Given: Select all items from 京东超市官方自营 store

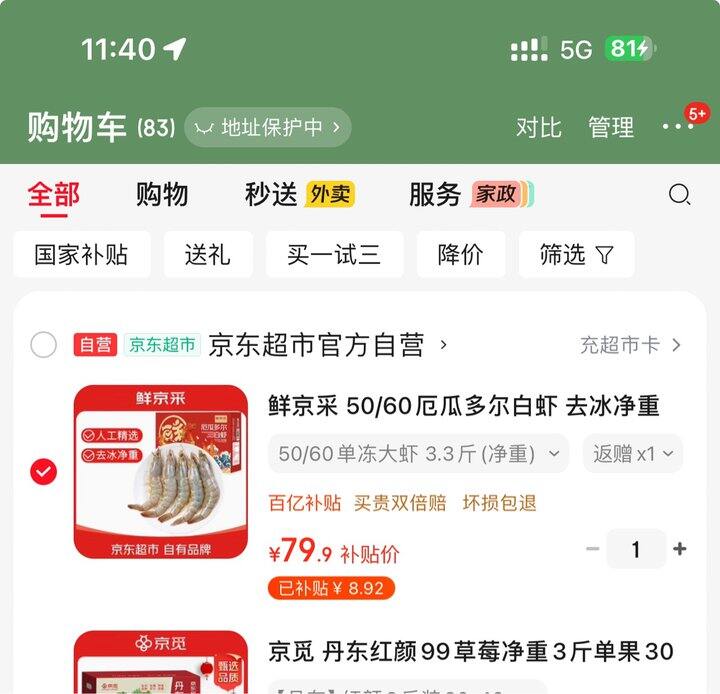Looking at the screenshot, I should coord(43,345).
